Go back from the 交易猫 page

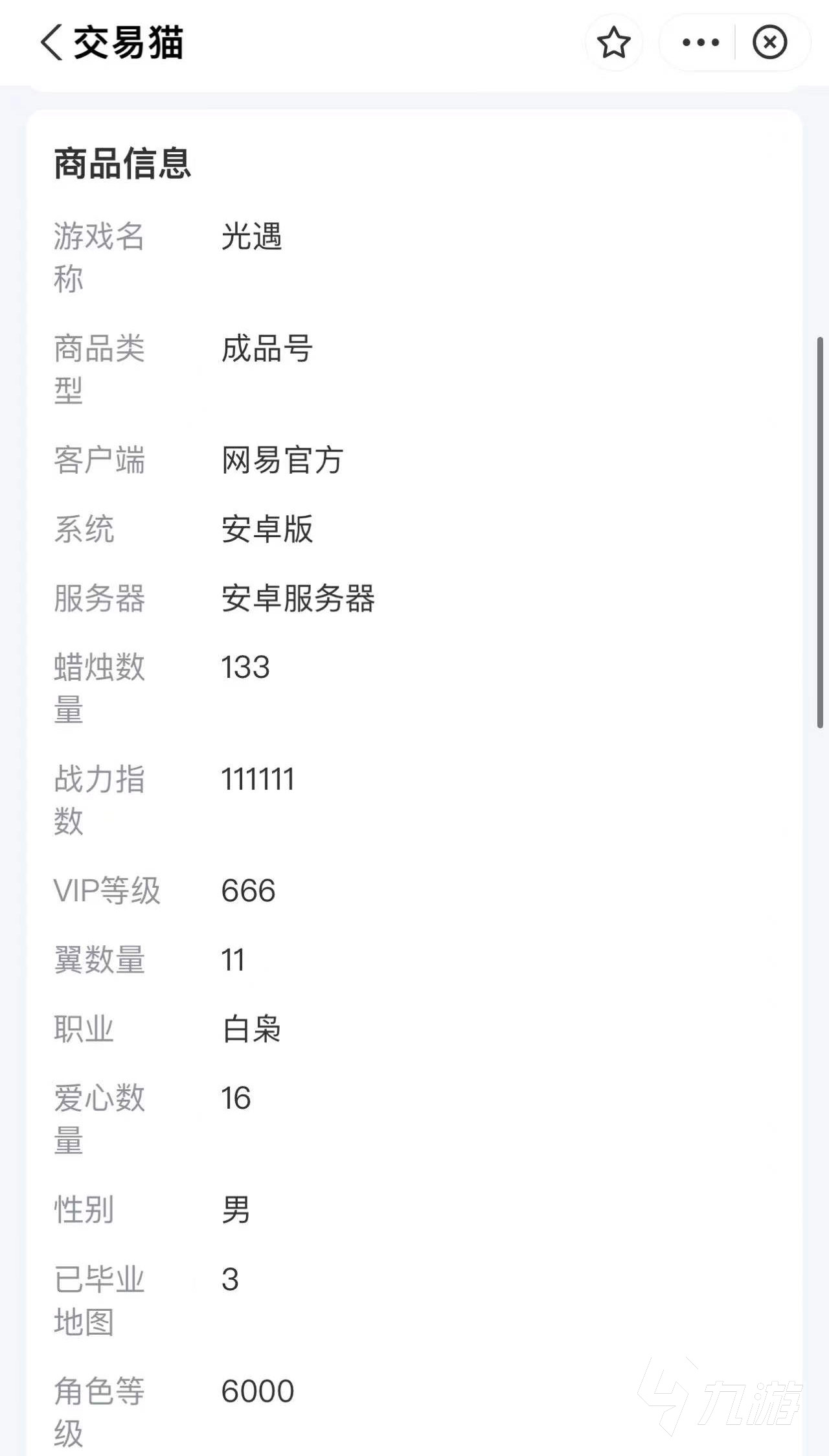52,43
